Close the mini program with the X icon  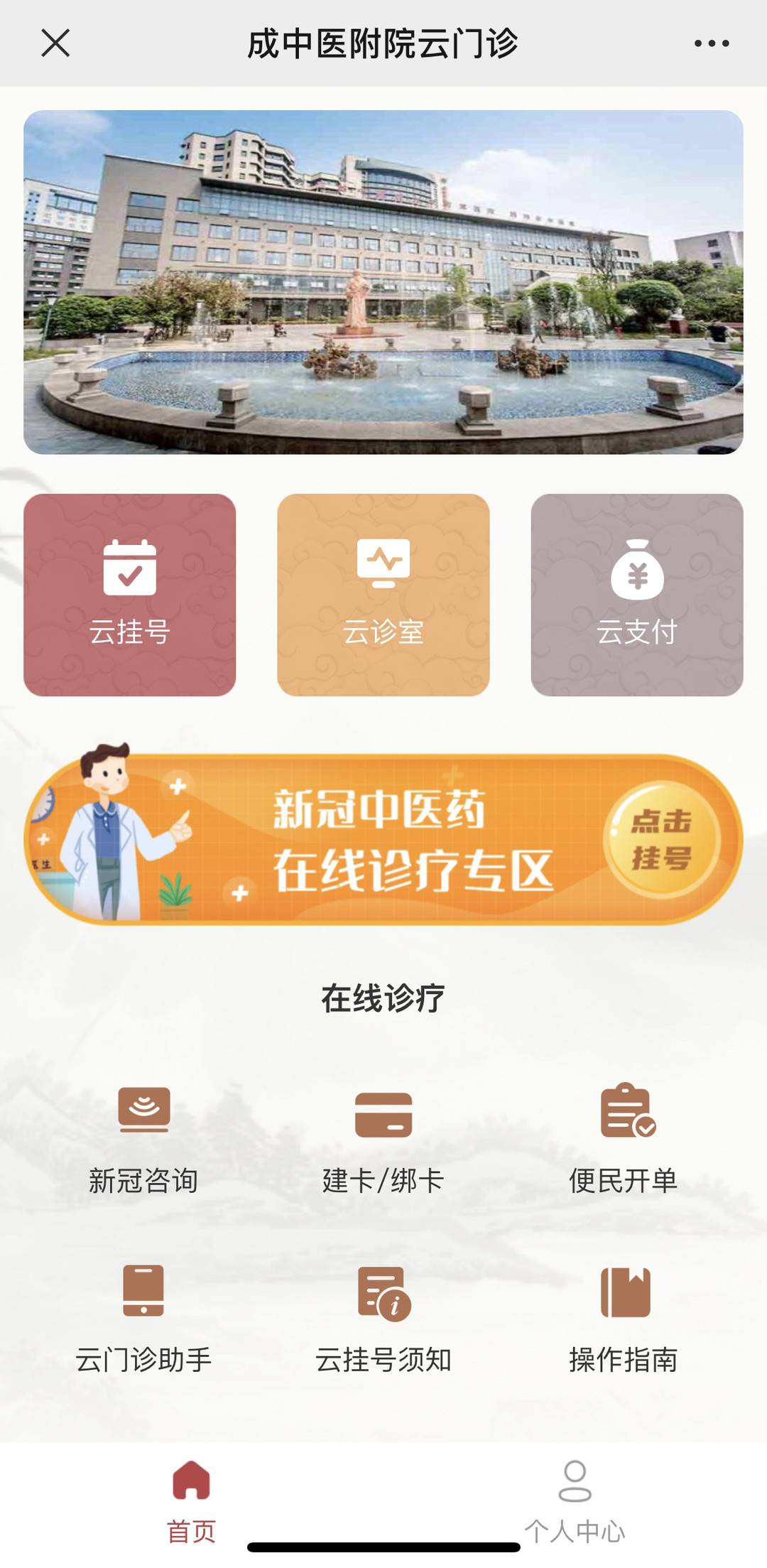tap(55, 43)
